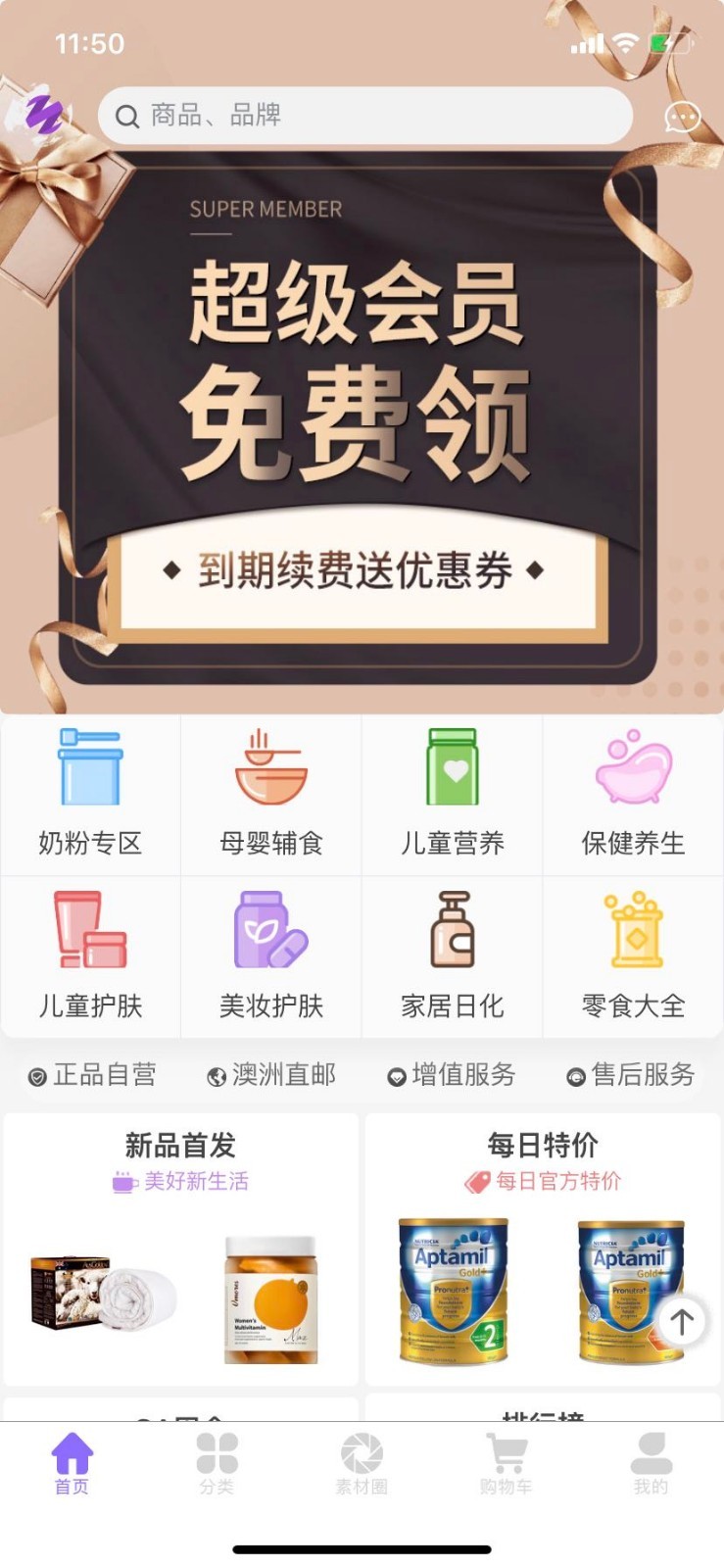
Task: Go to the 我的 tab
Action: pos(651,1464)
